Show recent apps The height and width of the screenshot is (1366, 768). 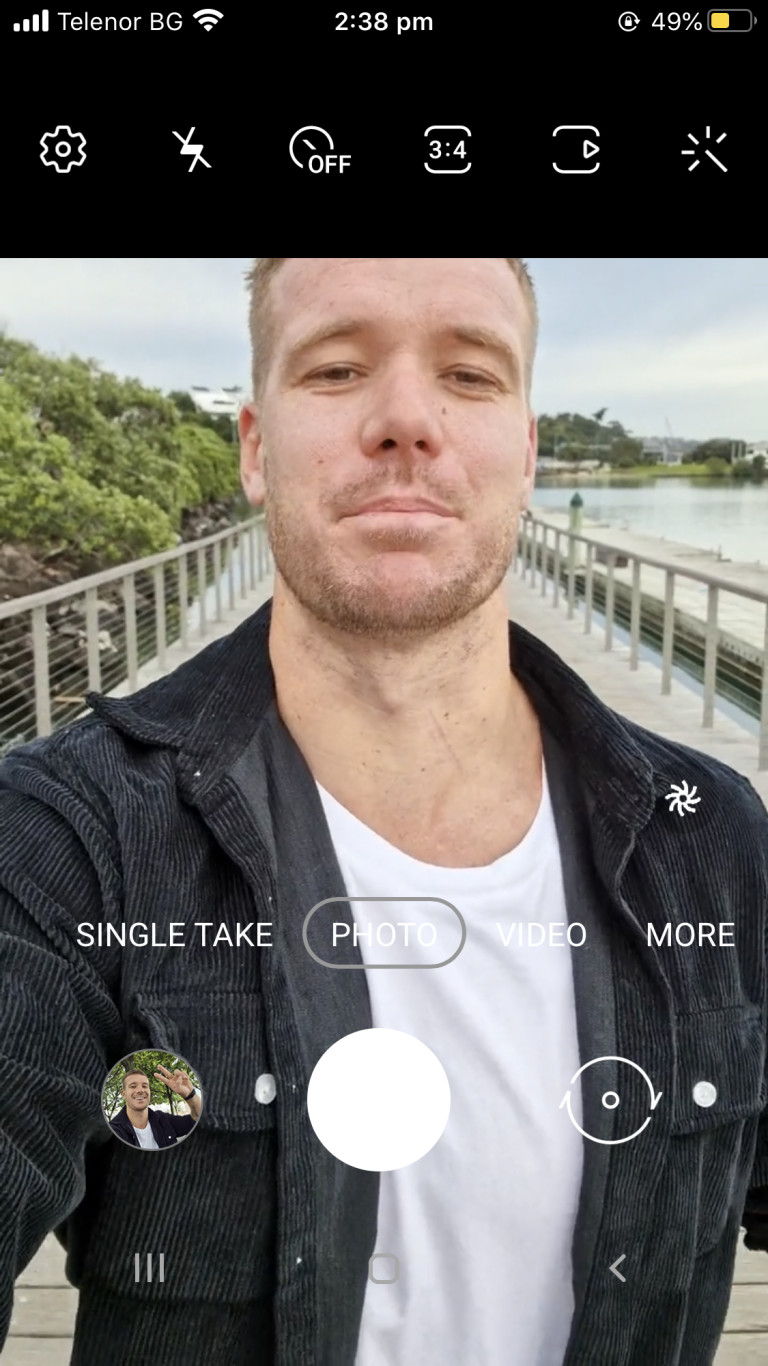(149, 1268)
